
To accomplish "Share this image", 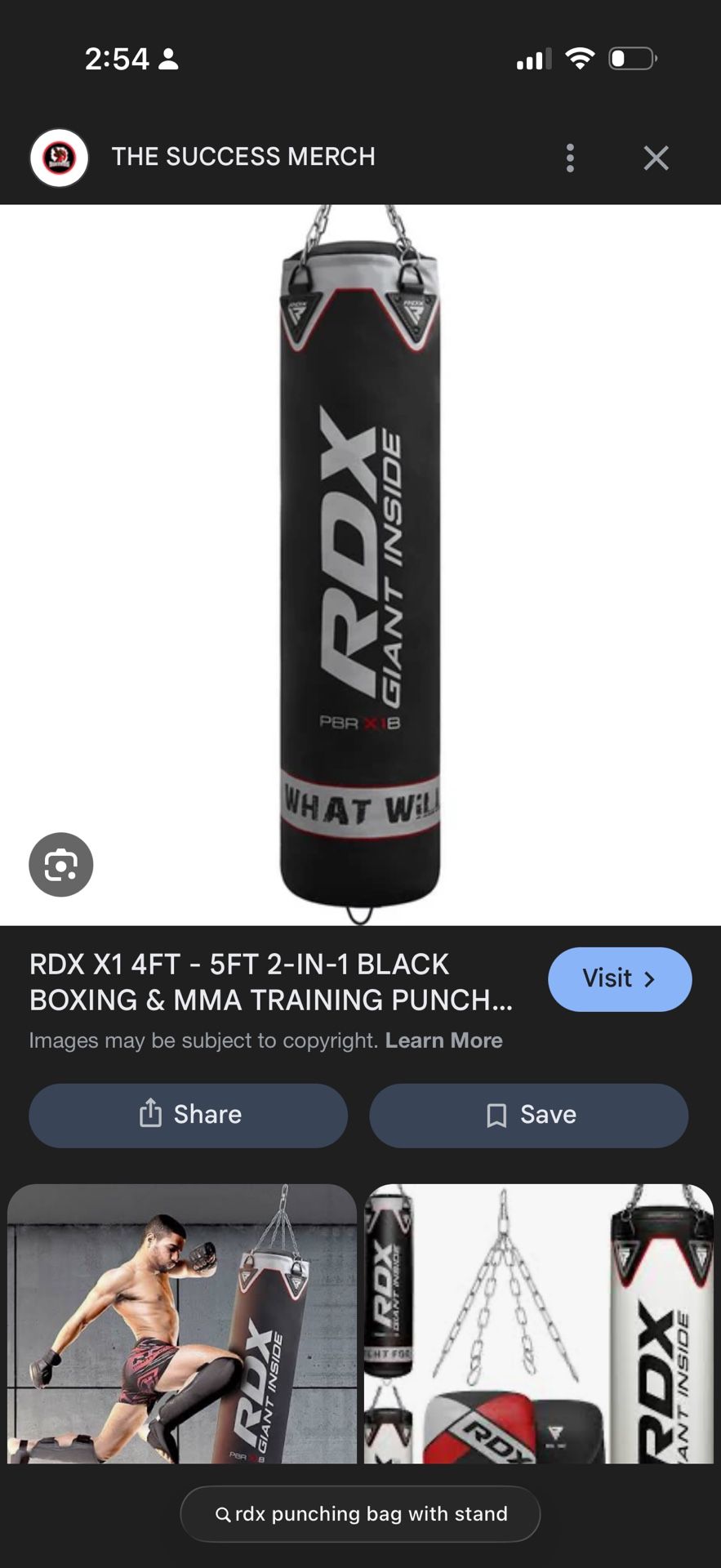I will pyautogui.click(x=188, y=1116).
